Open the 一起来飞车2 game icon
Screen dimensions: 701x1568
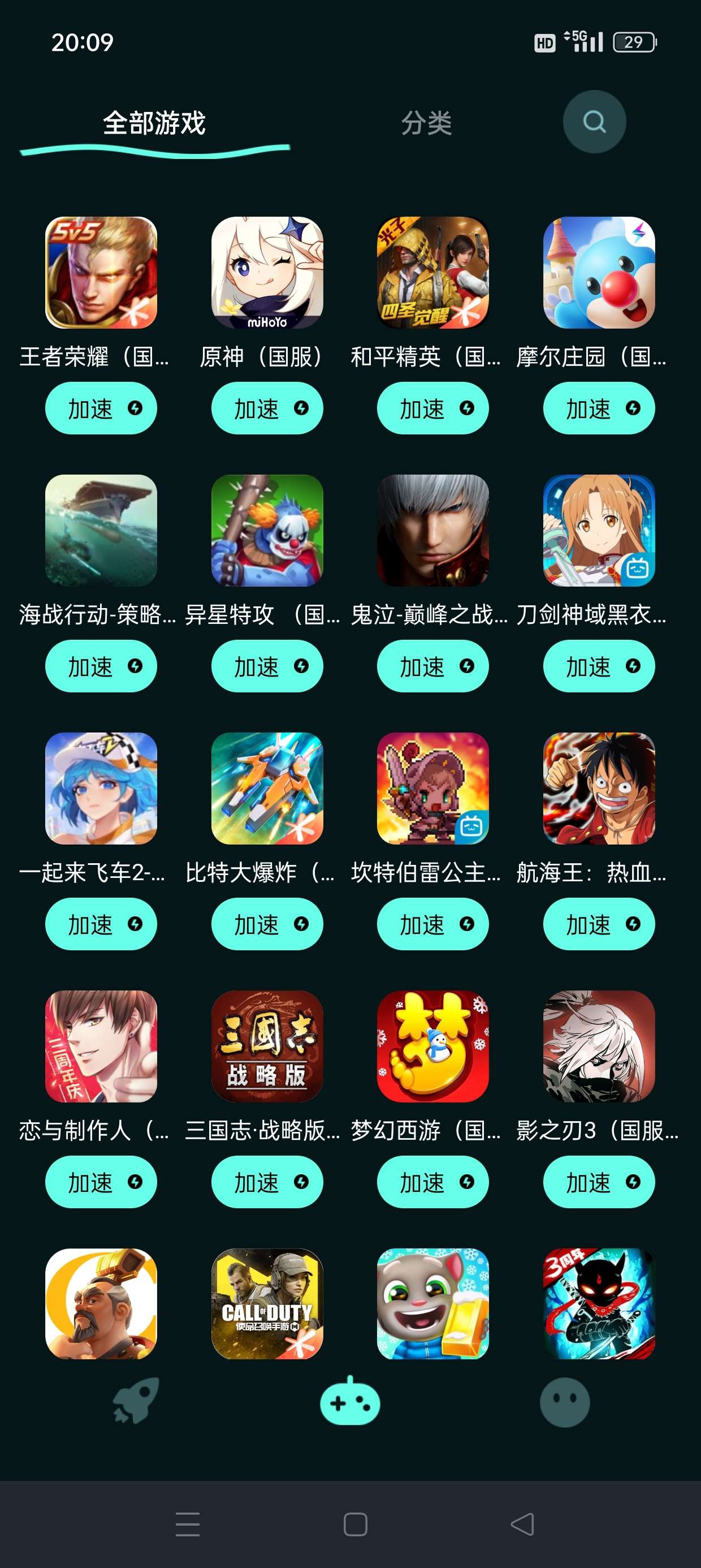(x=101, y=789)
